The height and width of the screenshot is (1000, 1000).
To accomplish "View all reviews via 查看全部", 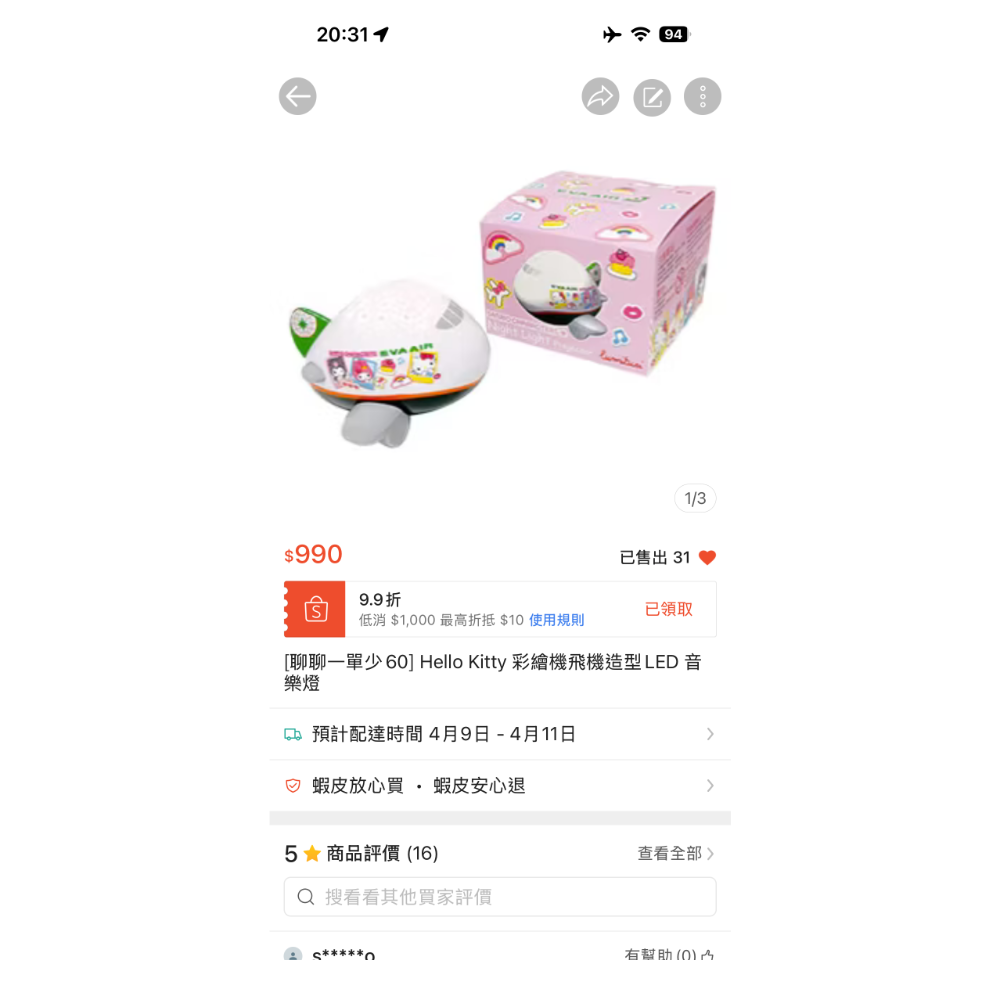I will (x=676, y=854).
